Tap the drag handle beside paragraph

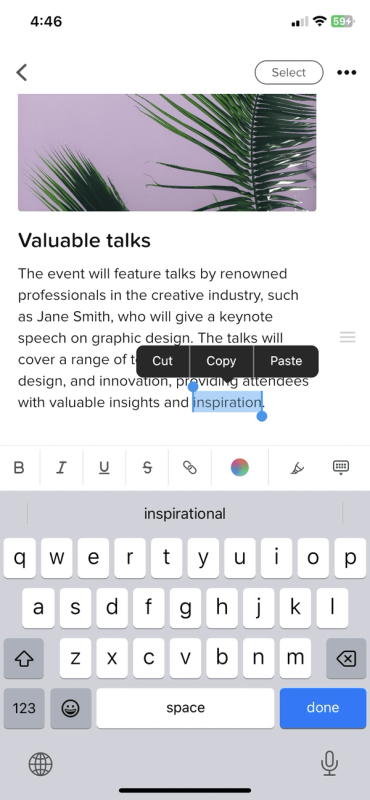pos(348,337)
